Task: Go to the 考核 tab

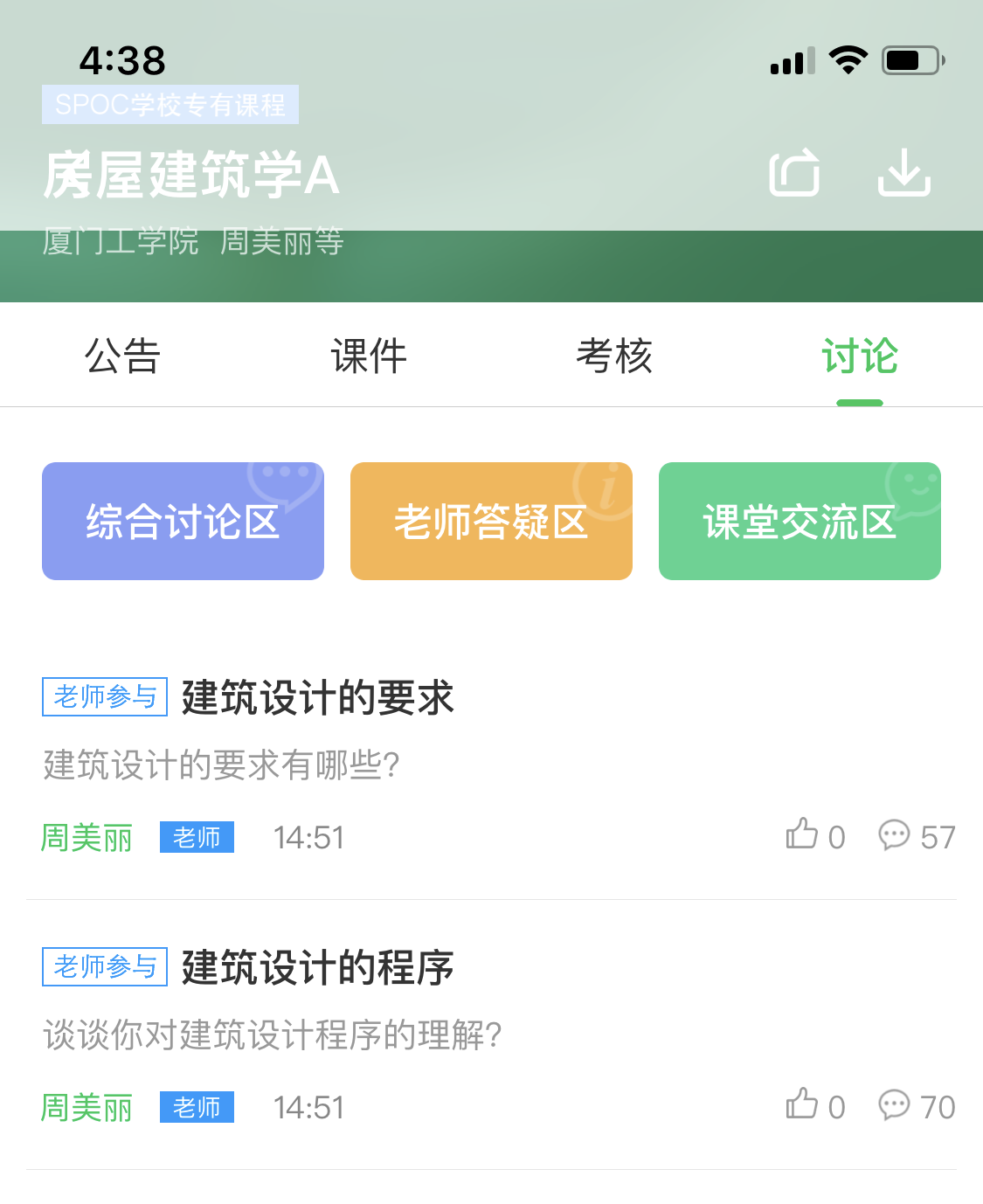Action: click(x=614, y=356)
